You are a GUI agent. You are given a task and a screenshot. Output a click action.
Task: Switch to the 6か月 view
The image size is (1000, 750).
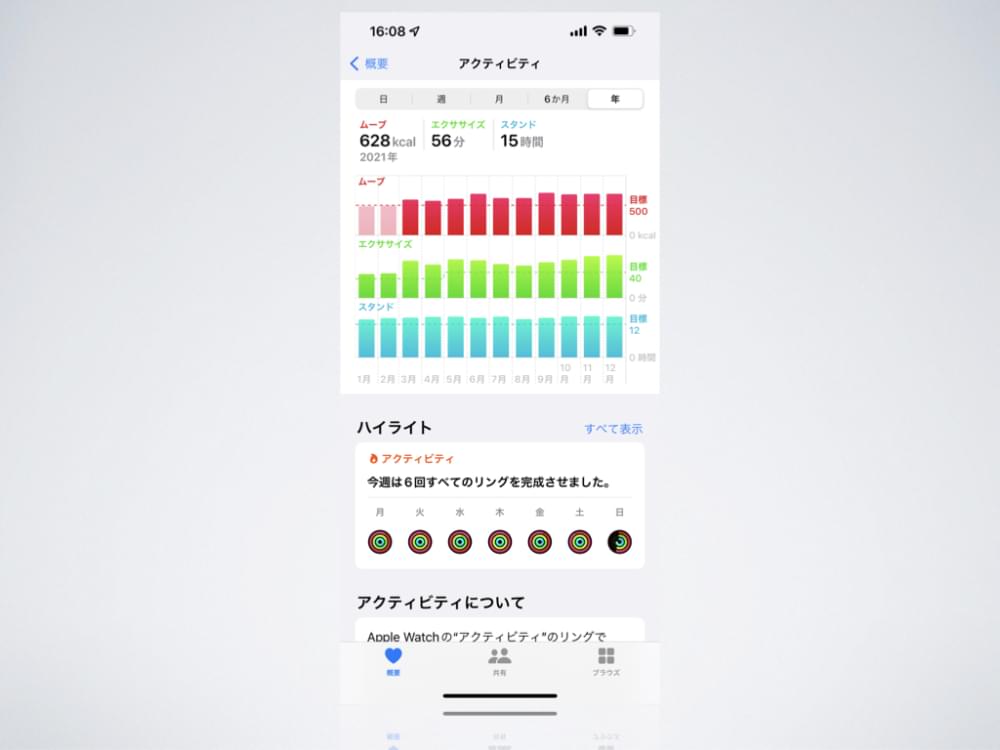click(557, 99)
